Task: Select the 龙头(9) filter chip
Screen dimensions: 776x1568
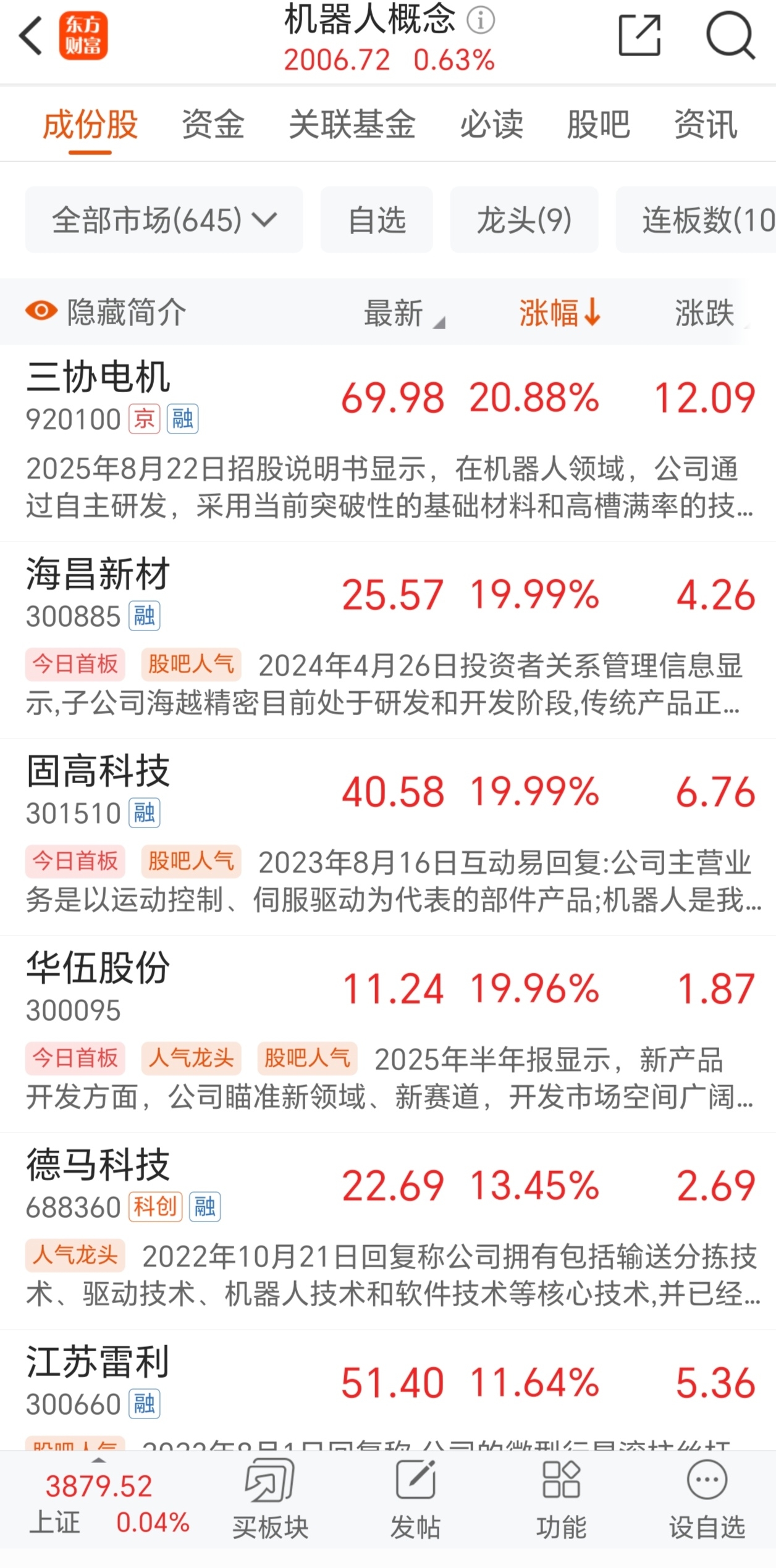Action: (525, 220)
